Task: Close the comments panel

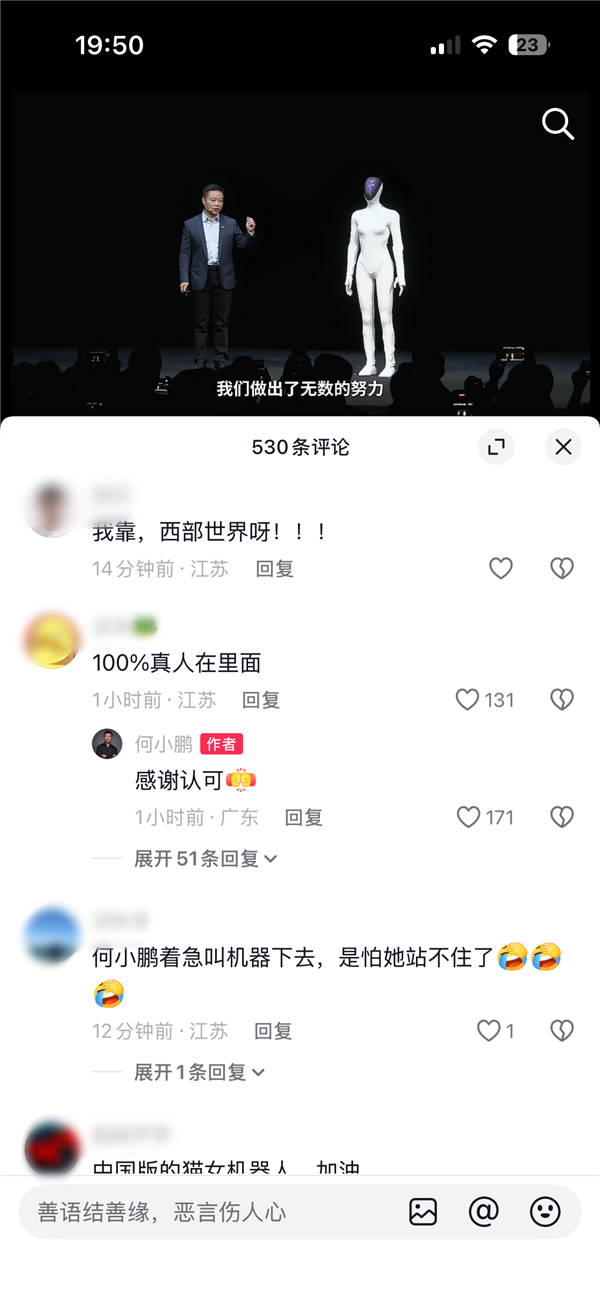Action: click(x=563, y=447)
